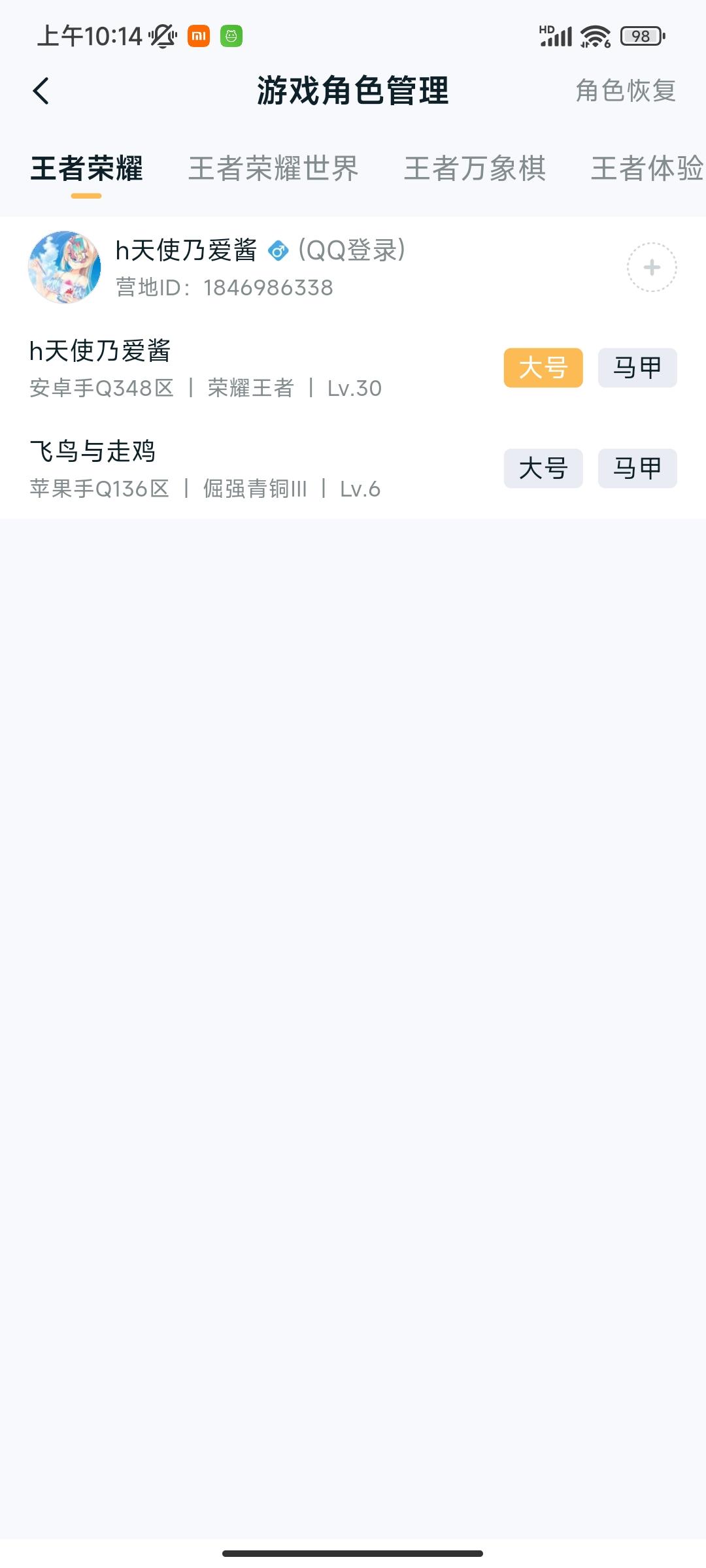Tap the plus icon to add account
Viewport: 706px width, 1568px height.
pos(651,267)
